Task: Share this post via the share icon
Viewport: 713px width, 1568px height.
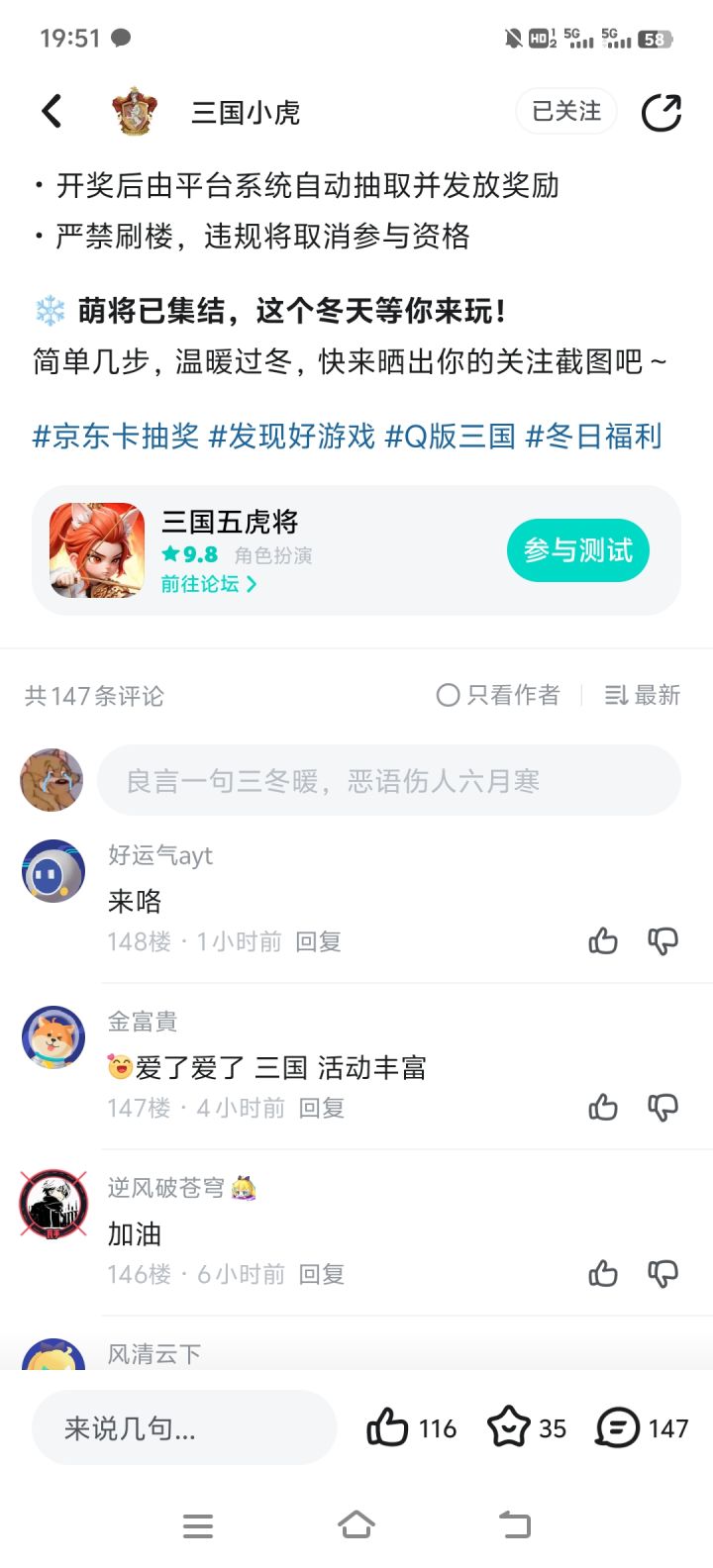Action: pyautogui.click(x=662, y=112)
